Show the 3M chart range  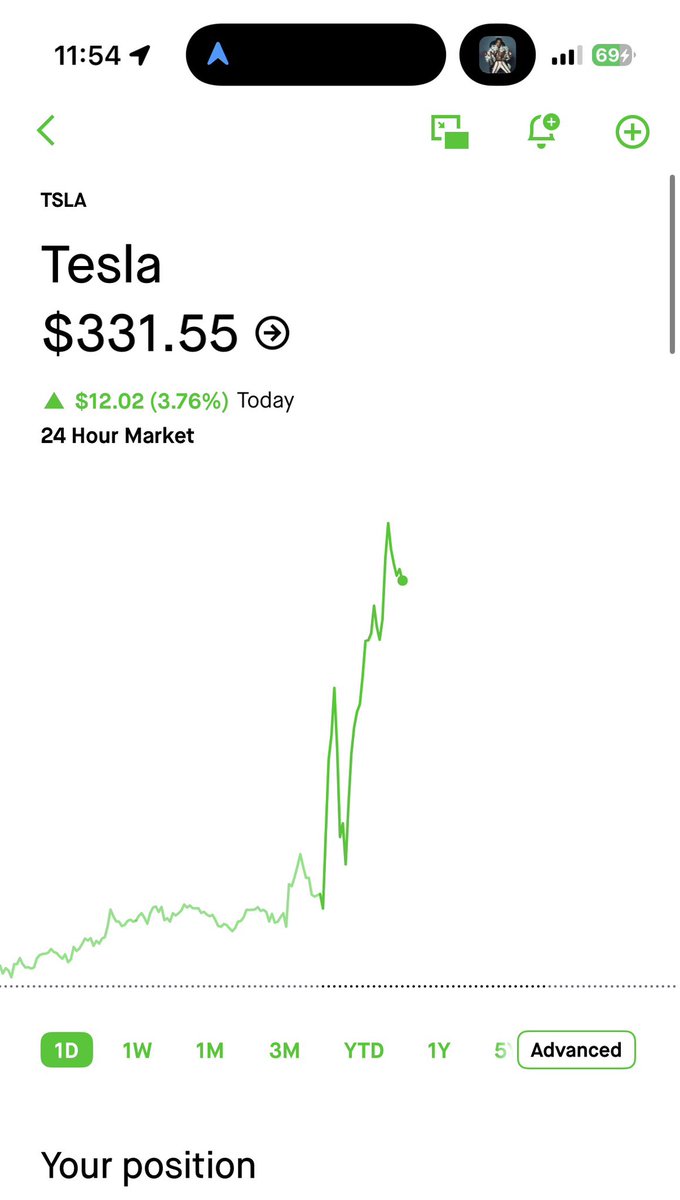pyautogui.click(x=284, y=1050)
